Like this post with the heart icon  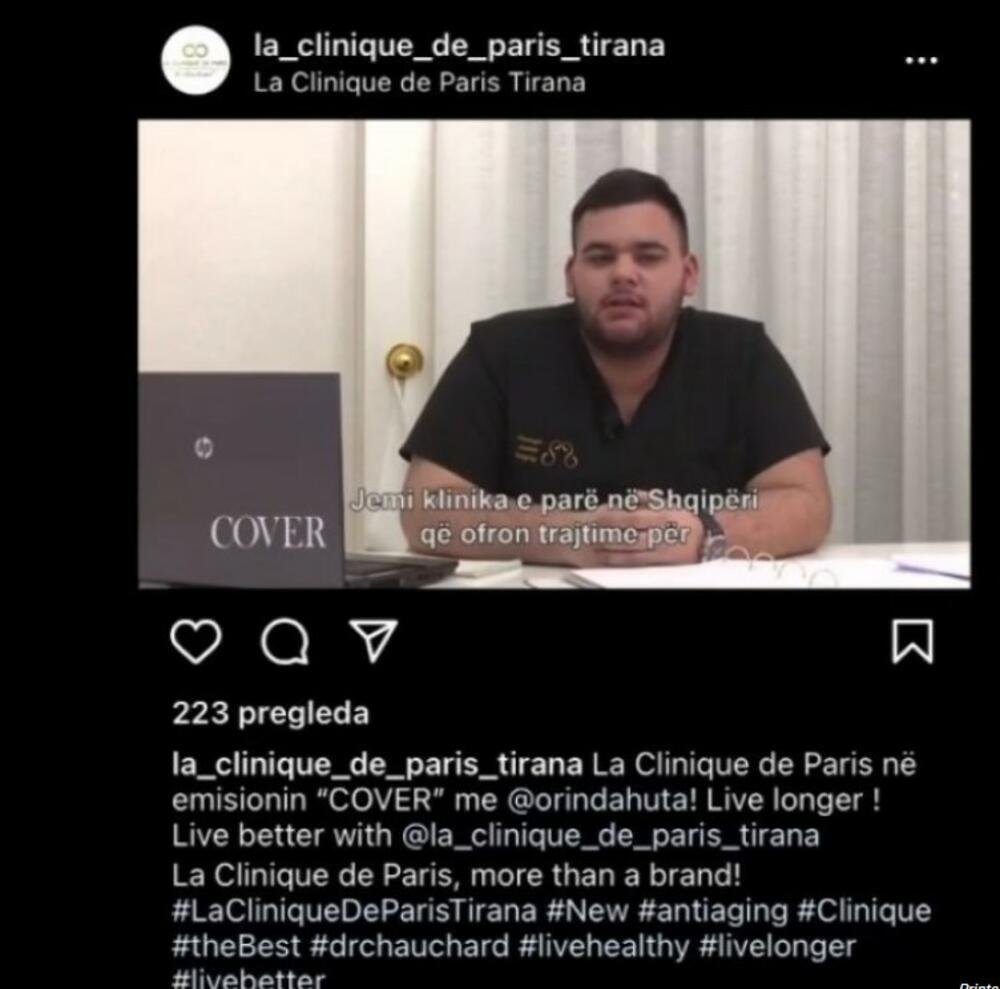point(195,641)
